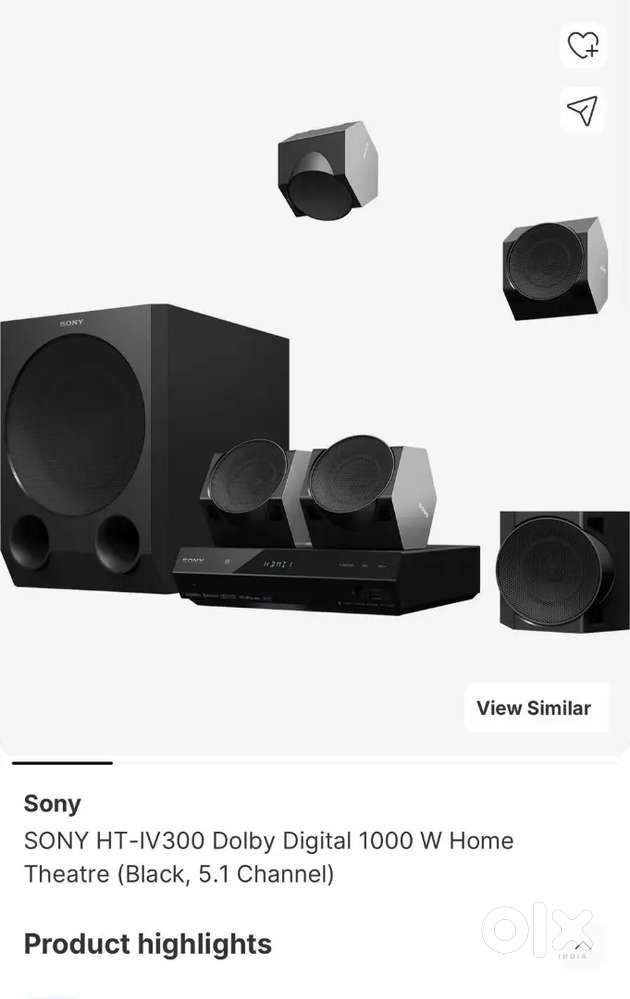The height and width of the screenshot is (999, 630).
Task: Share this product listing
Action: 583,110
